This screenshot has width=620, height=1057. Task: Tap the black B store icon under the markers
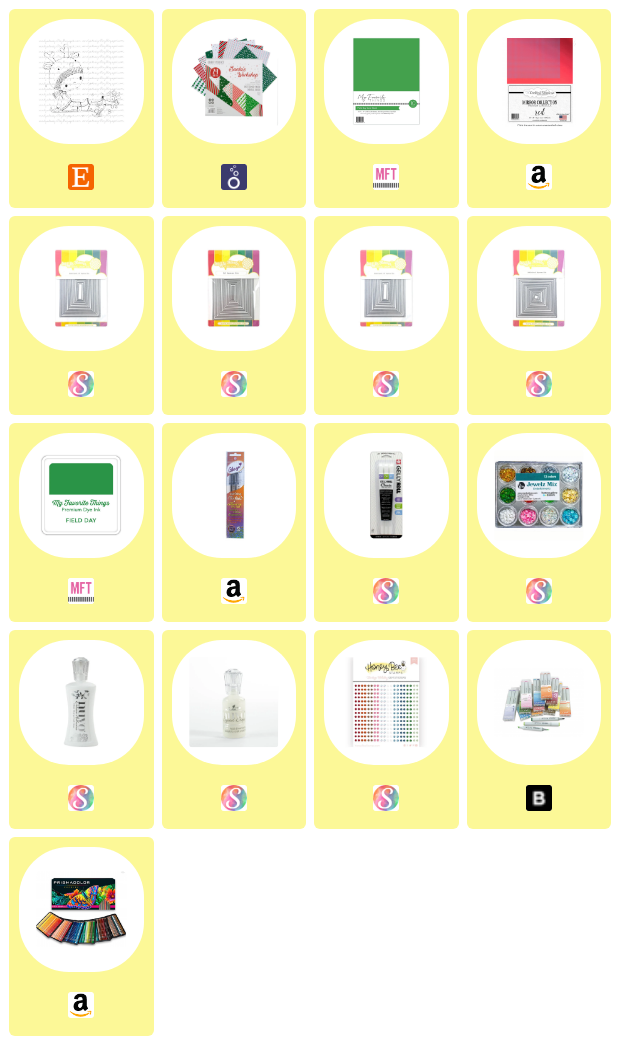[x=539, y=798]
